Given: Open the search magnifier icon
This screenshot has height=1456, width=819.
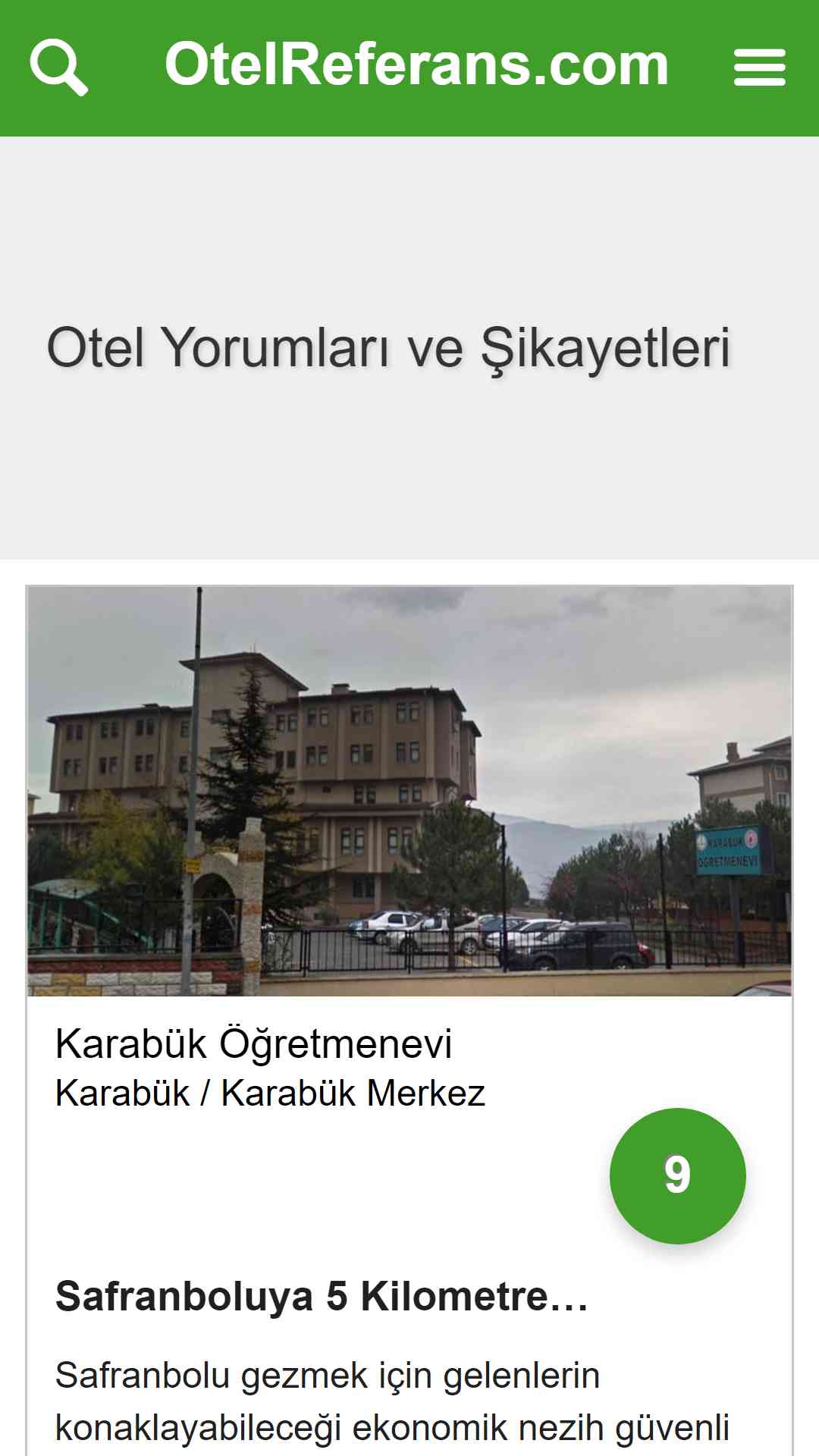Looking at the screenshot, I should (59, 67).
